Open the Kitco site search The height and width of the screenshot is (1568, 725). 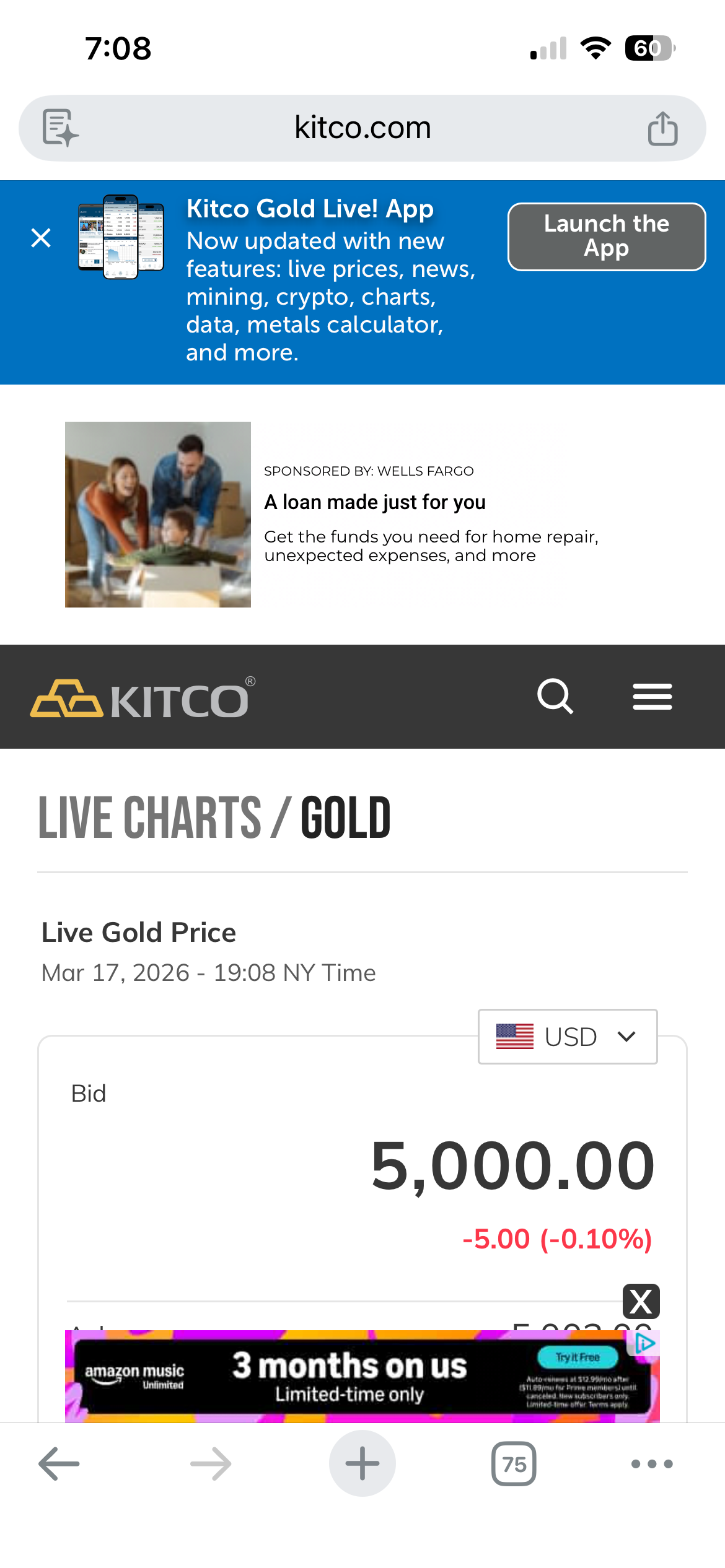(555, 697)
